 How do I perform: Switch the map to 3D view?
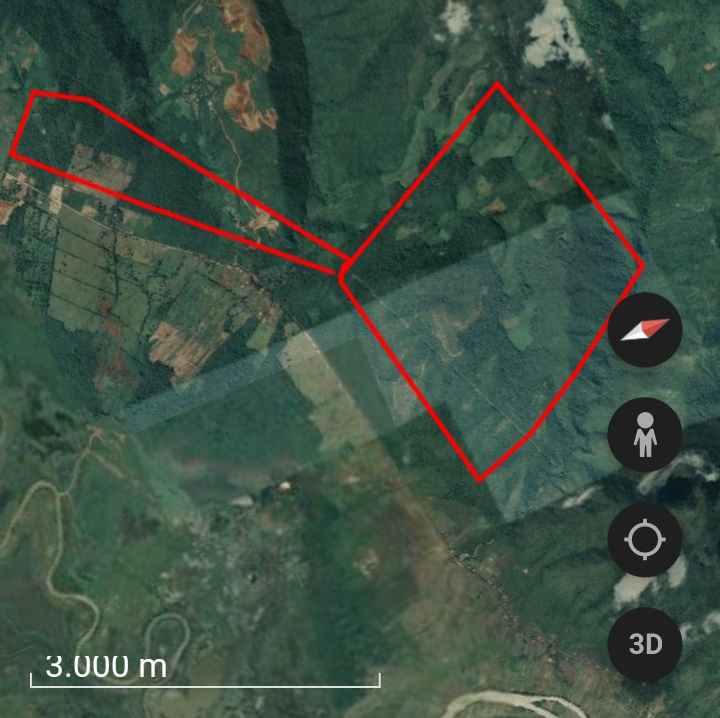coord(645,644)
